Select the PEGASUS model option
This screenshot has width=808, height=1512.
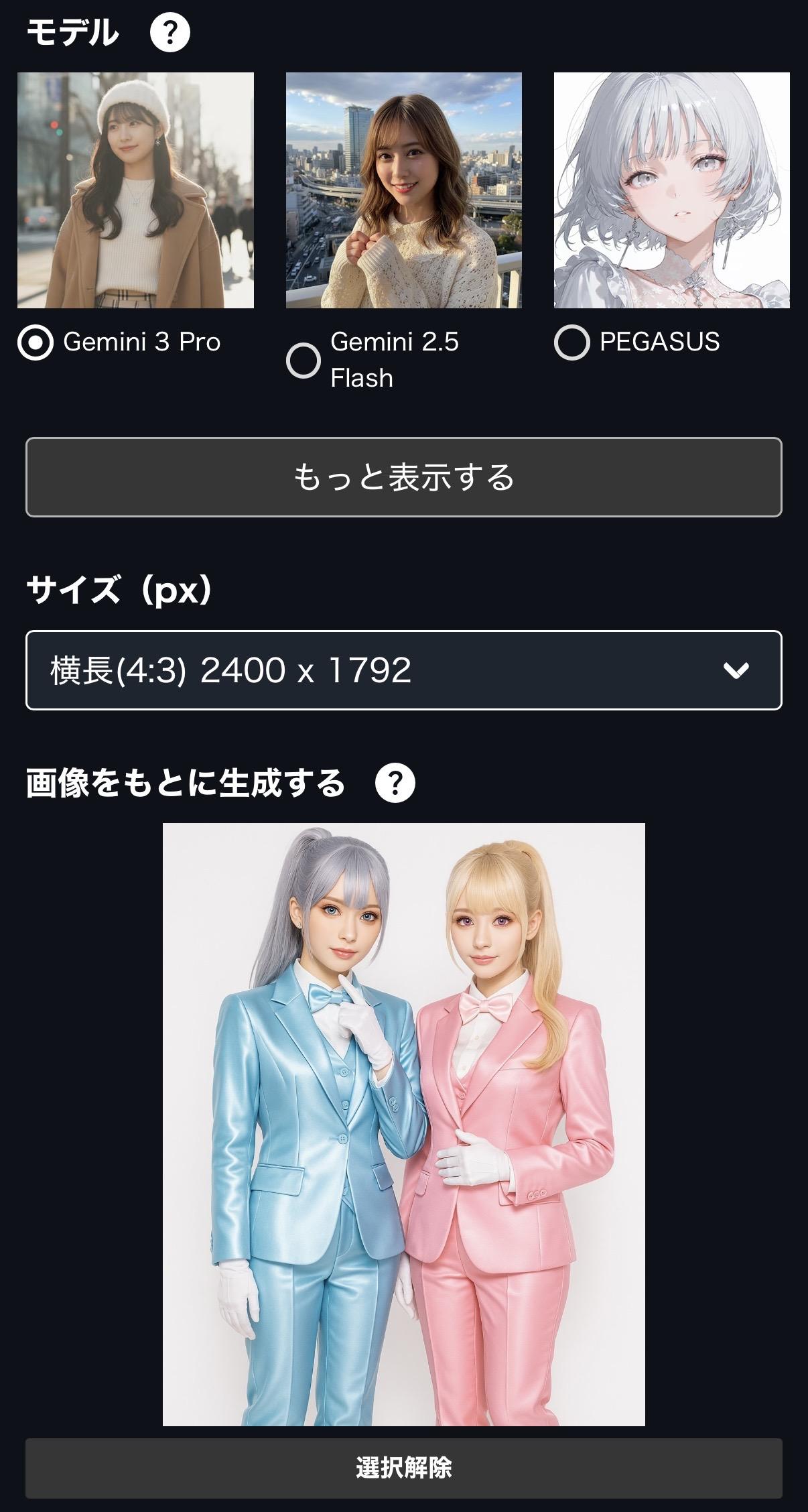click(x=571, y=342)
